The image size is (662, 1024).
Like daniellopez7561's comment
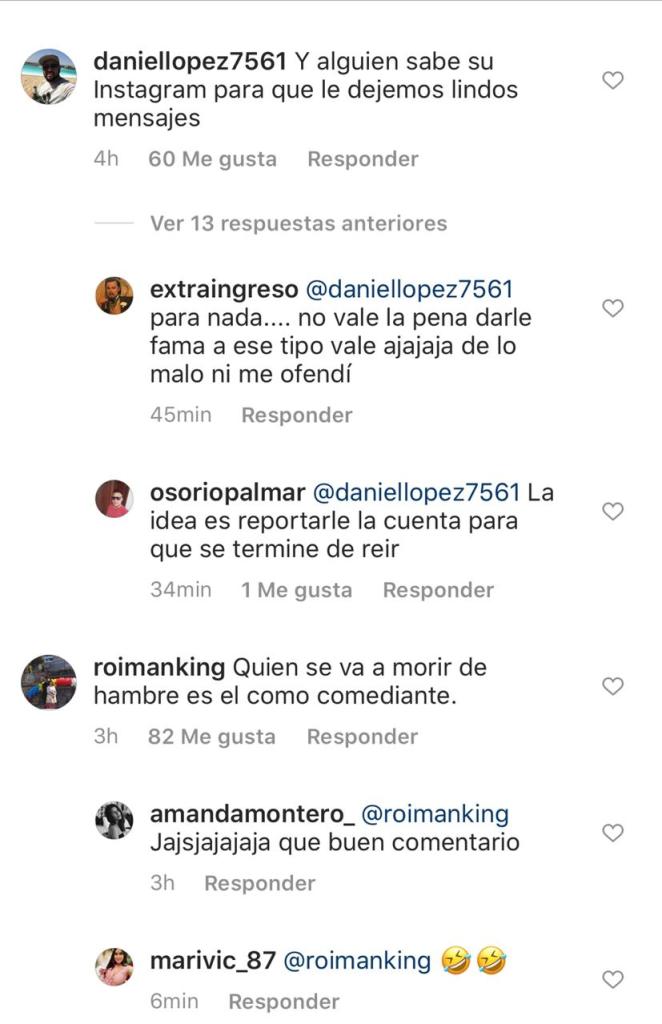[x=613, y=80]
